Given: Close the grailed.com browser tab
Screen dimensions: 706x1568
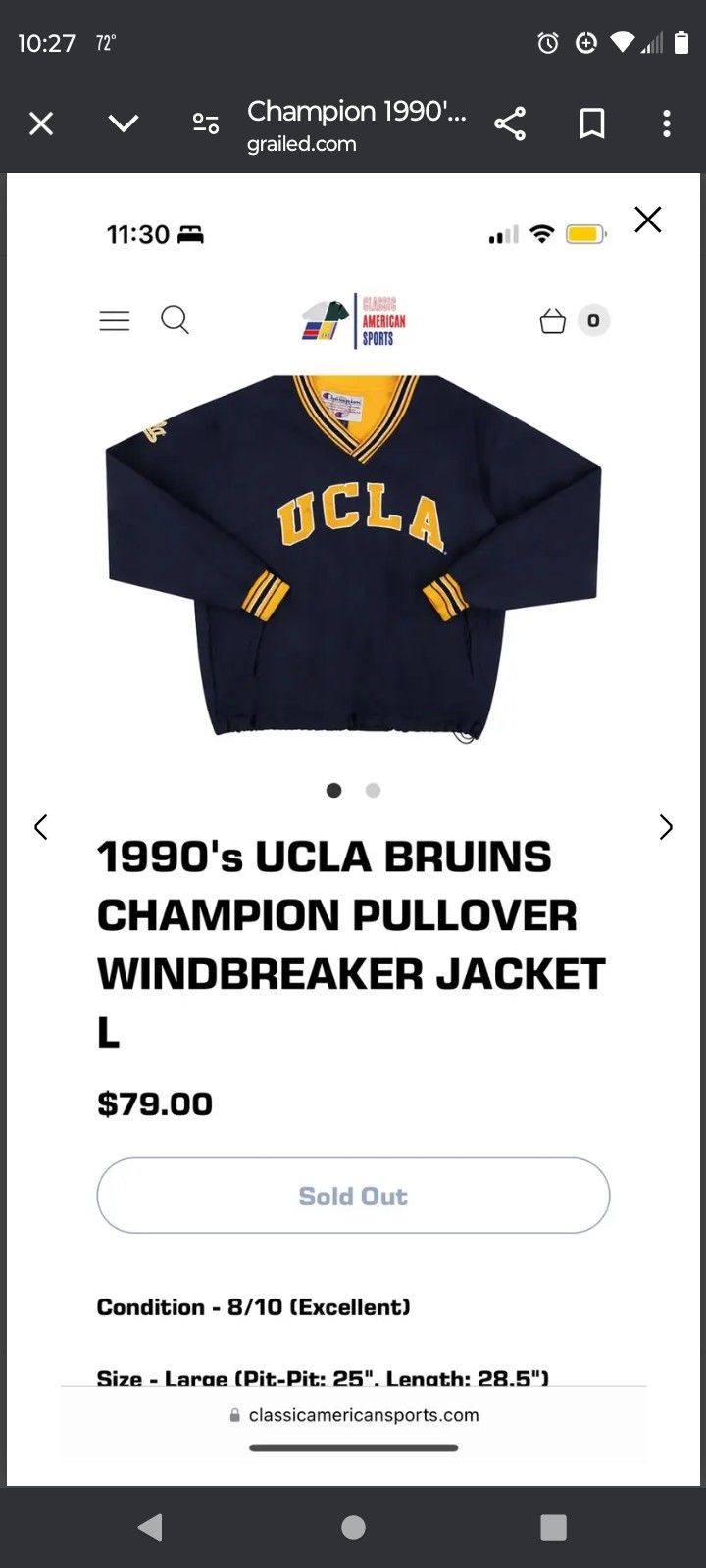Looking at the screenshot, I should pyautogui.click(x=41, y=123).
